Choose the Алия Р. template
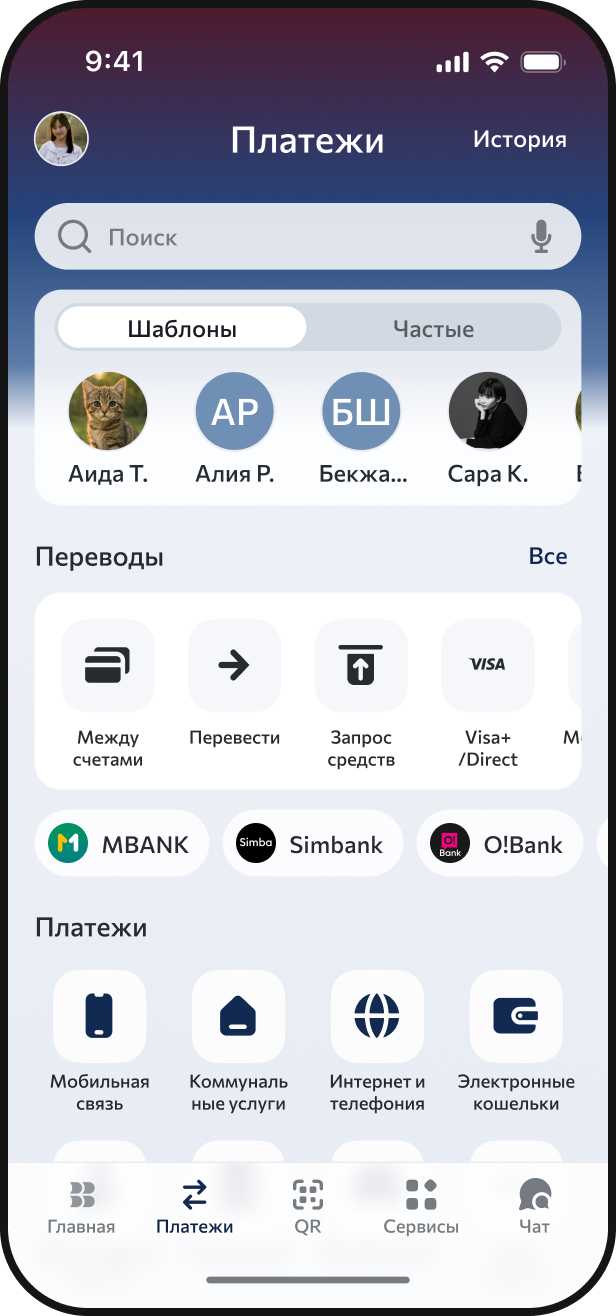Viewport: 616px width, 1316px height. [234, 412]
